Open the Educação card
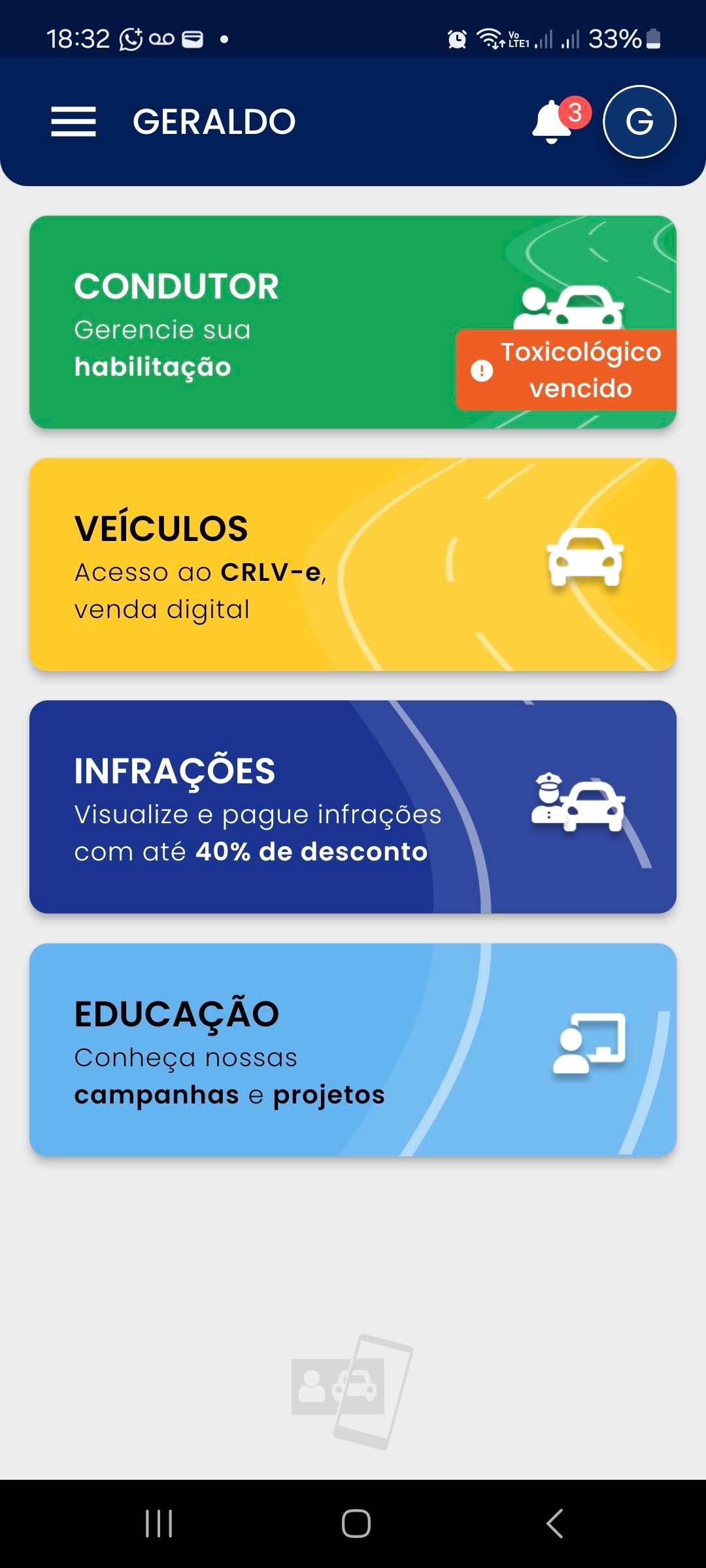Screen dimensions: 706x1568 point(353,1049)
